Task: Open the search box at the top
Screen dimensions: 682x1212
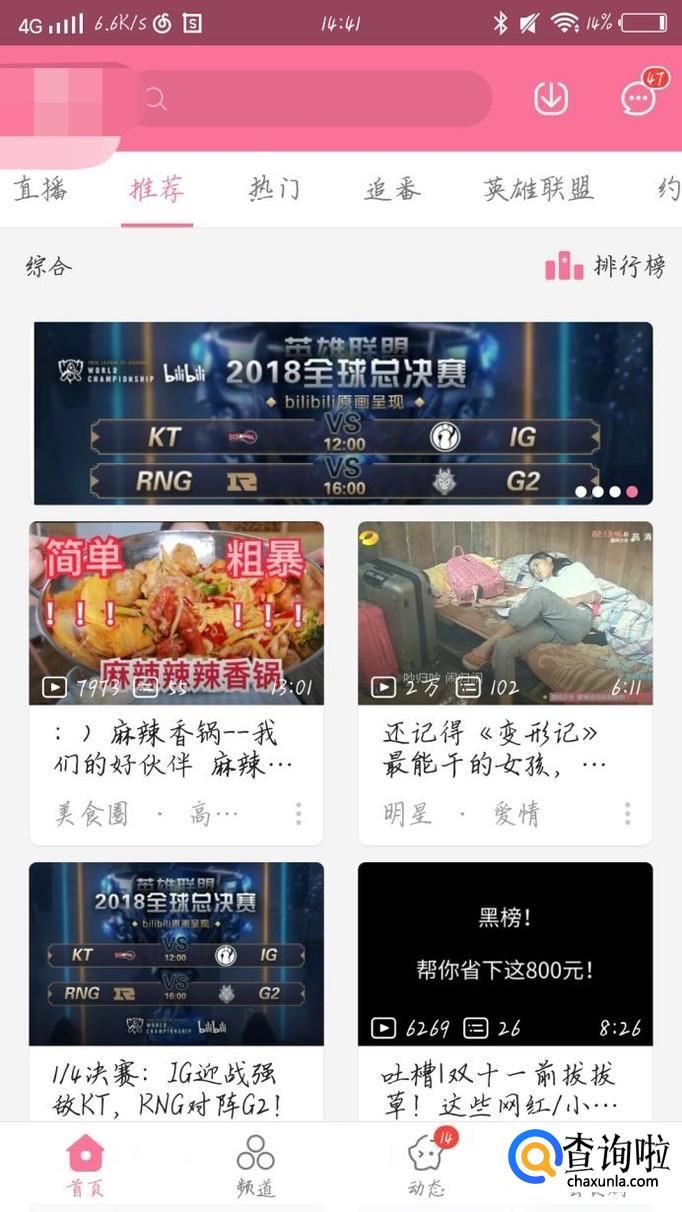Action: tap(312, 98)
